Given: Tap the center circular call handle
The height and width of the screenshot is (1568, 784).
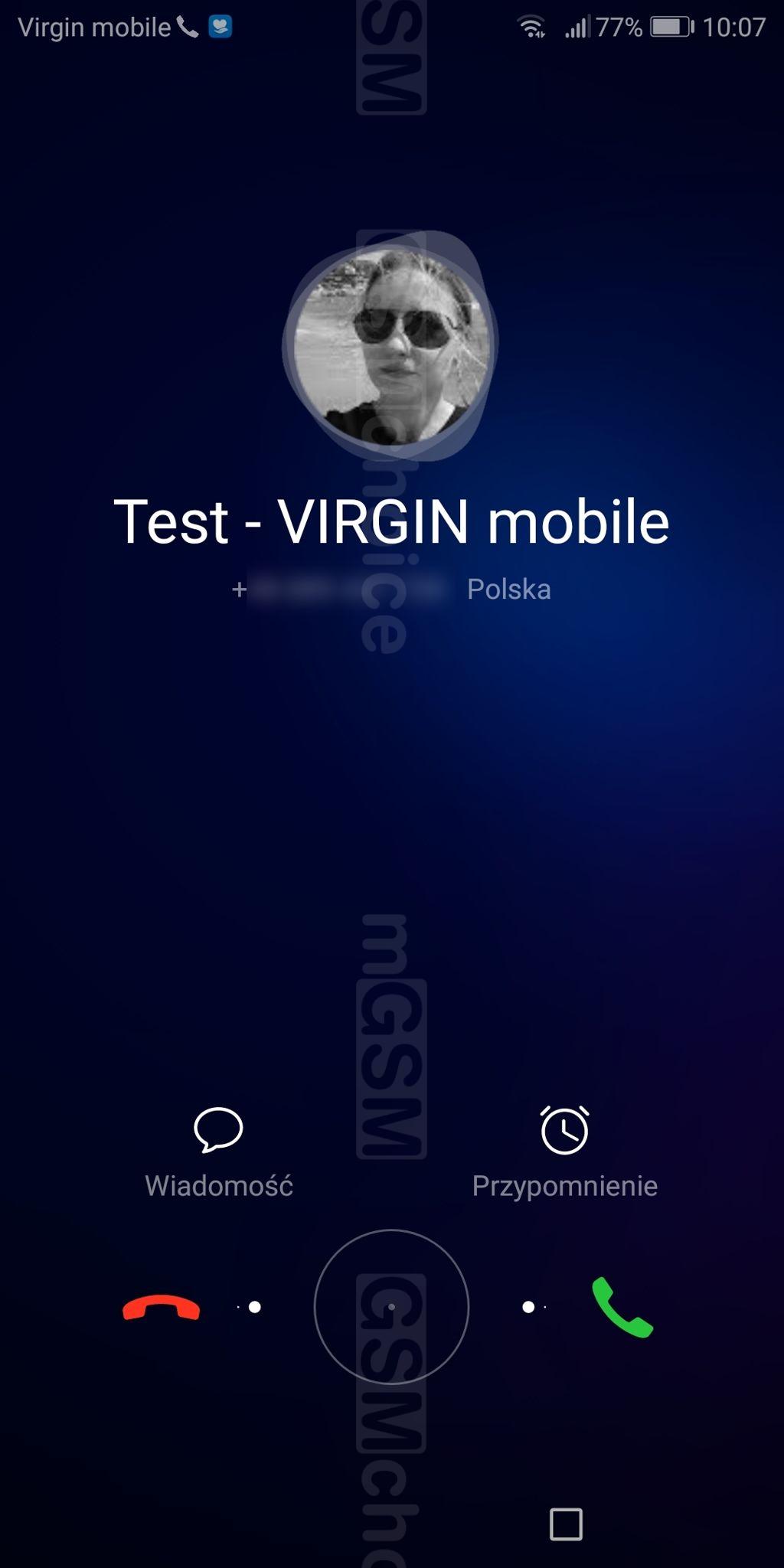Looking at the screenshot, I should click(391, 1307).
